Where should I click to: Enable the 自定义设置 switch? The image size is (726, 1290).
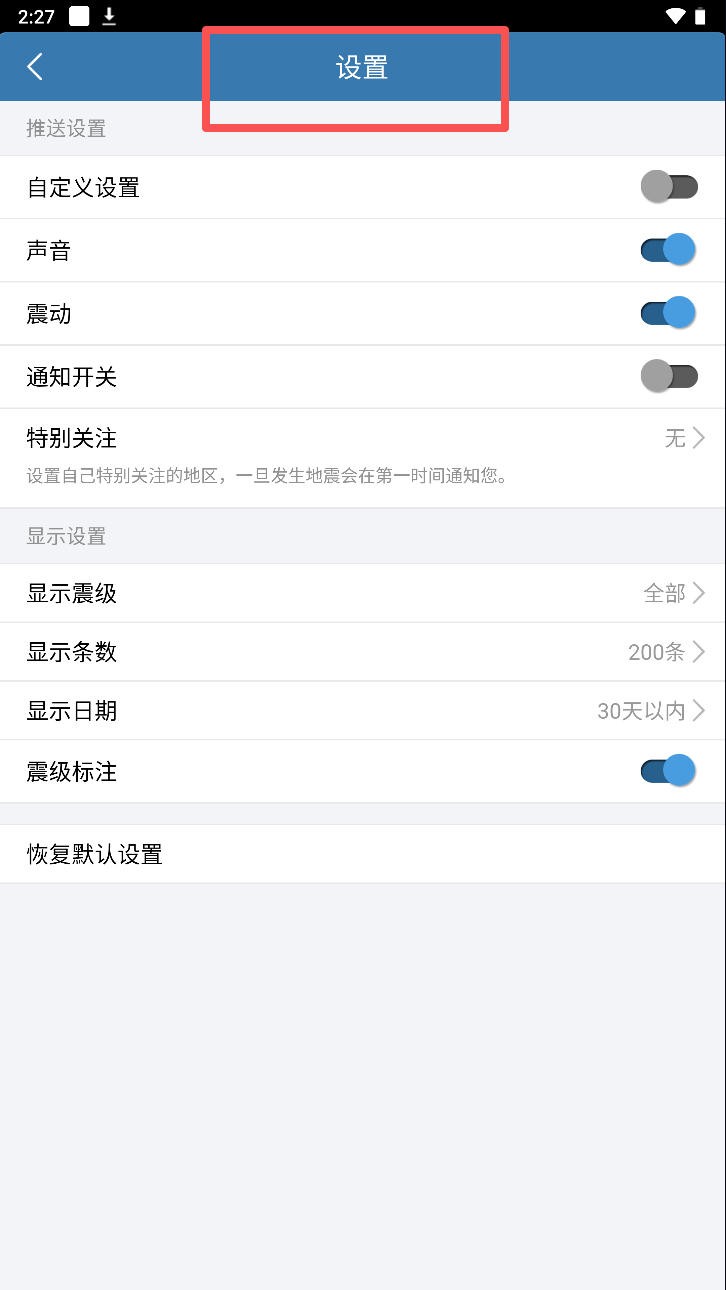click(668, 187)
